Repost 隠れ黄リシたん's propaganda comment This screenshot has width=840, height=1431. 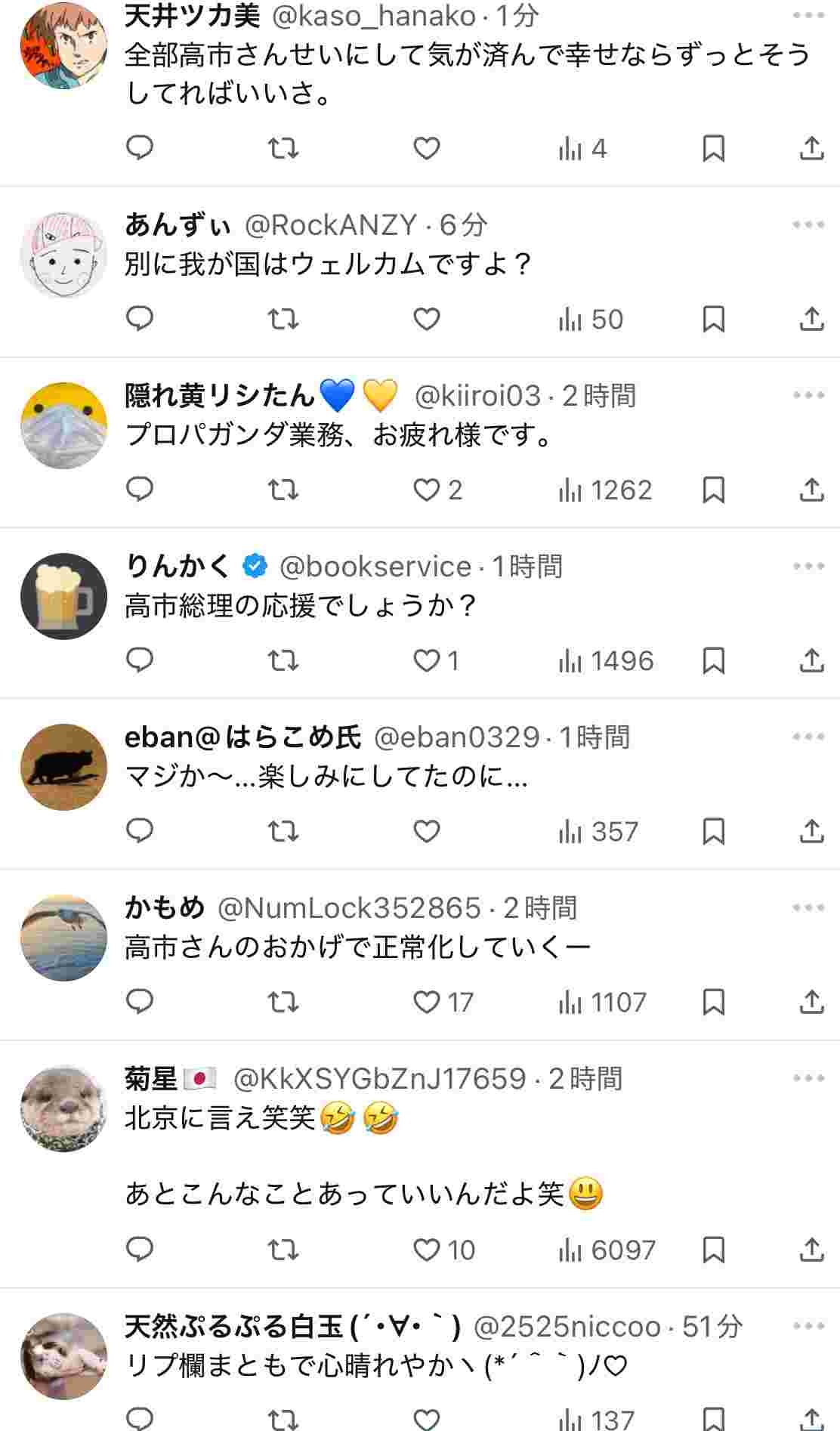pyautogui.click(x=283, y=490)
